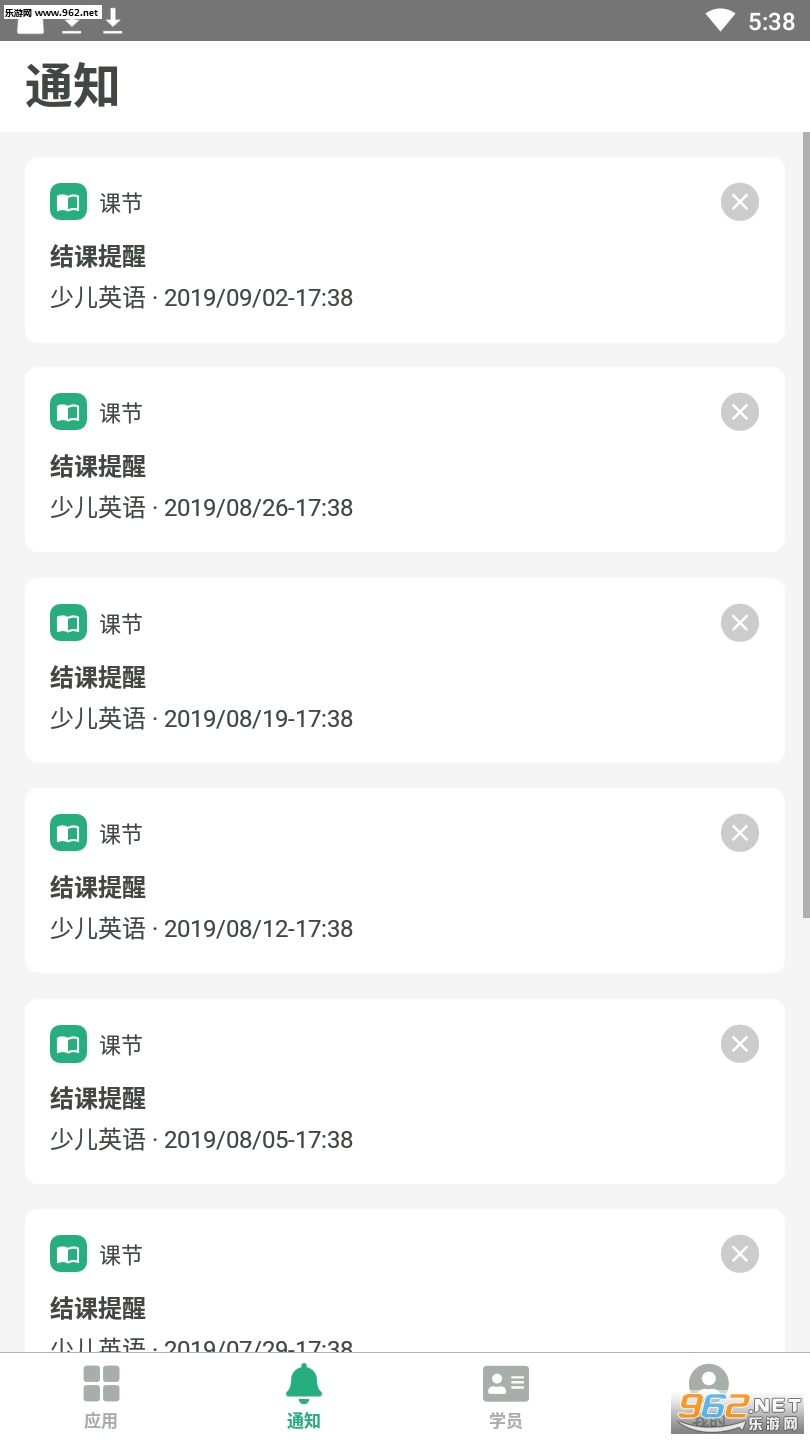
Task: Switch to the 学员 tab
Action: 506,1396
